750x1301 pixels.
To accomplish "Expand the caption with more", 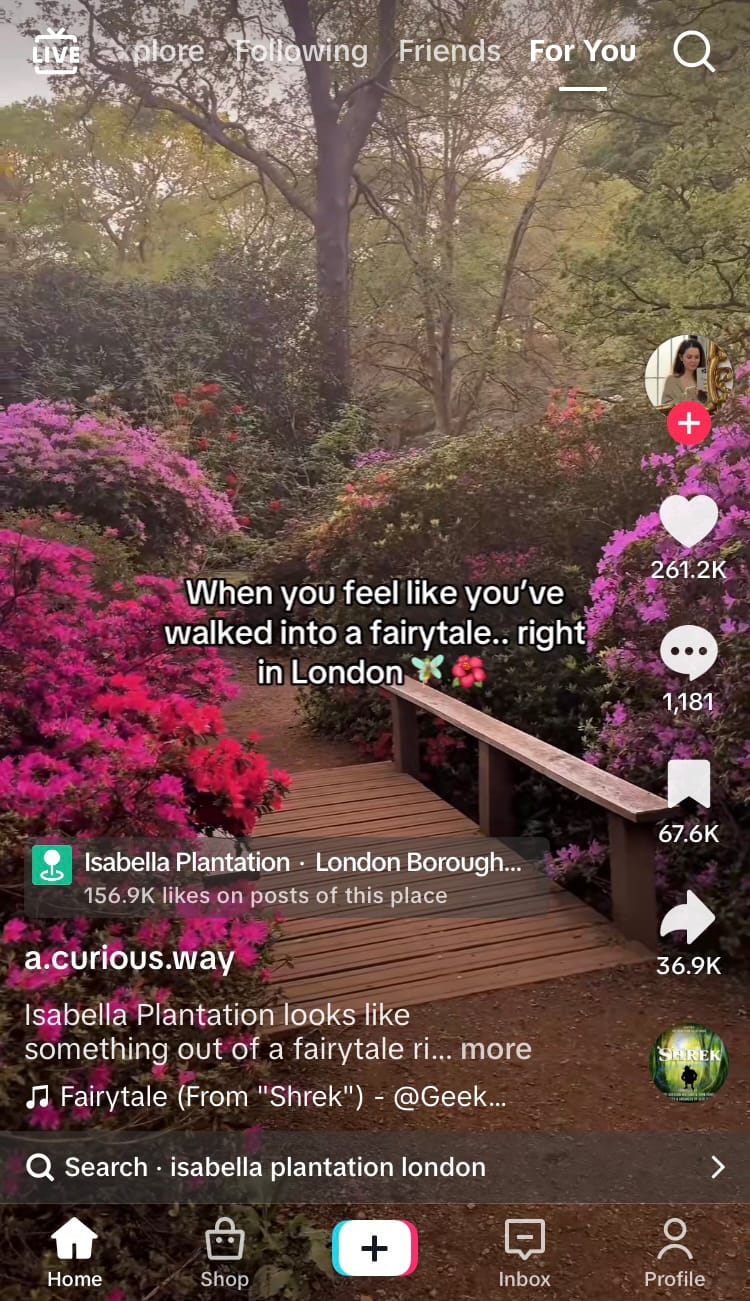I will click(496, 1049).
